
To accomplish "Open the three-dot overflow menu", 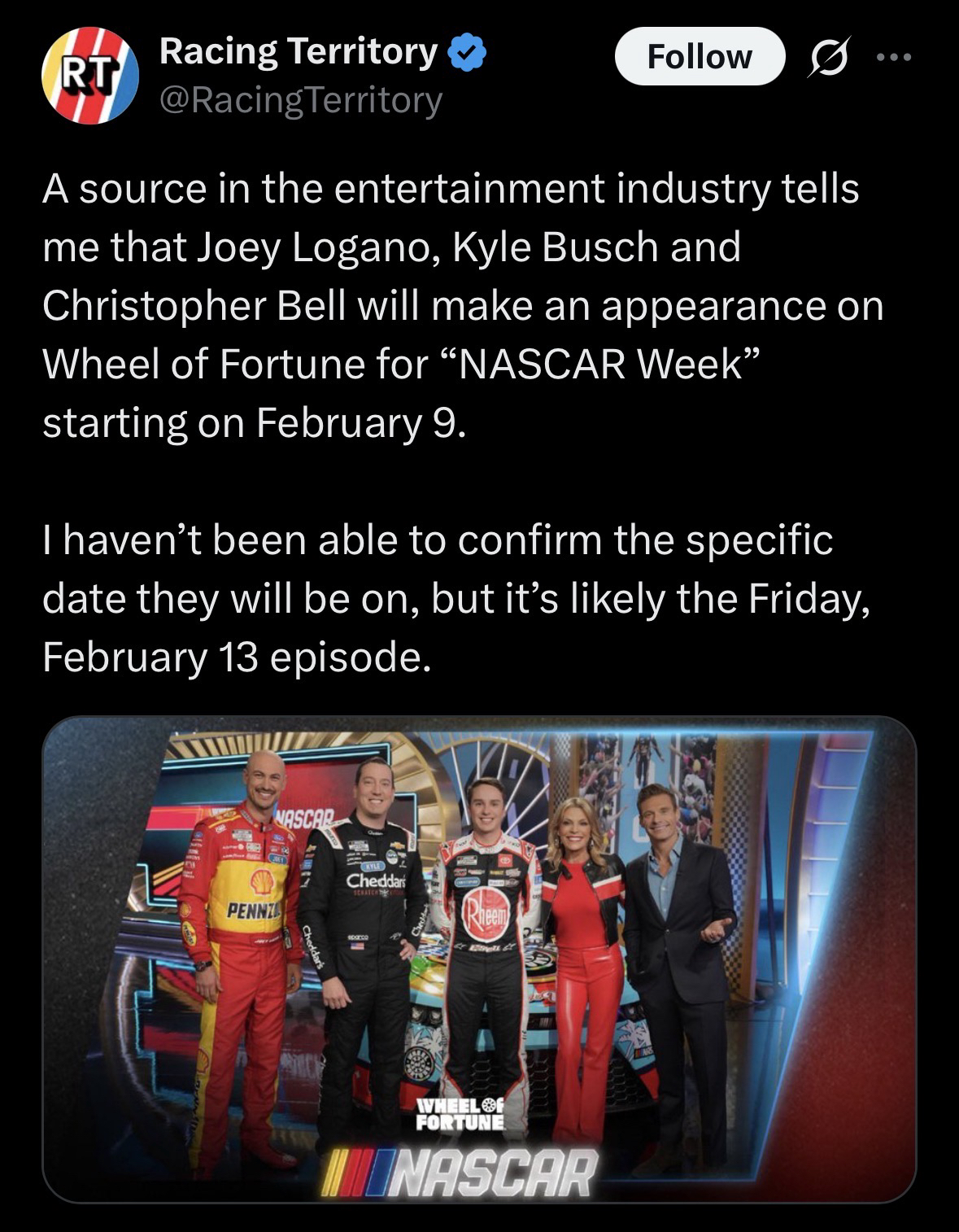I will tap(894, 57).
